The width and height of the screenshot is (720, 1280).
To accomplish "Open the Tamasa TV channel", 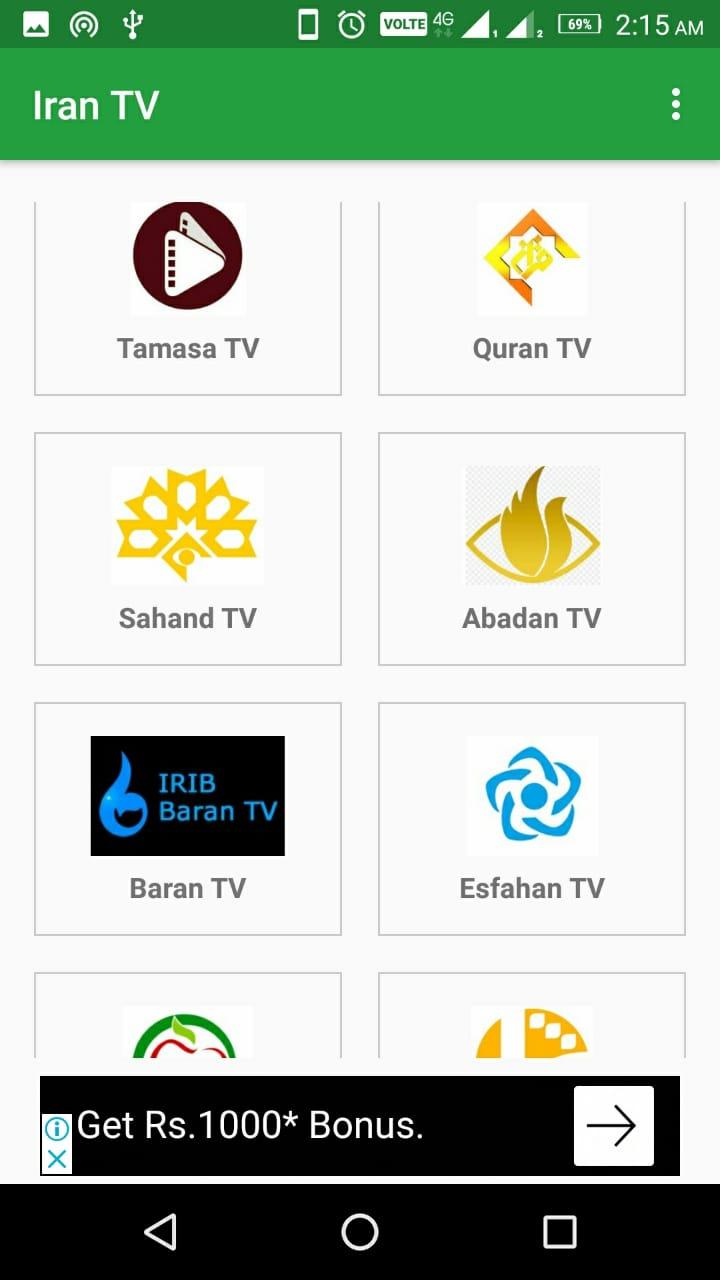I will pyautogui.click(x=188, y=298).
